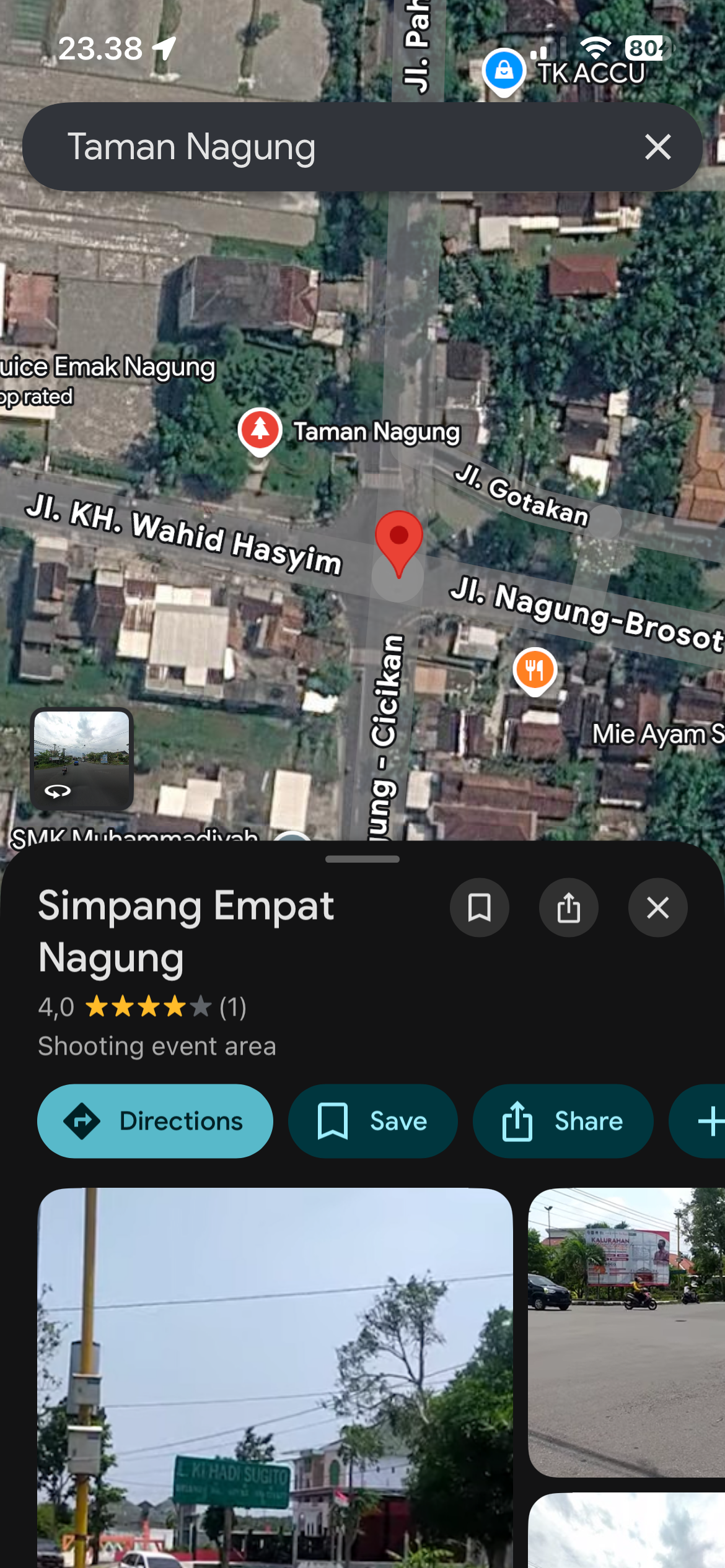Screen dimensions: 725x1568
Task: Open the photo with the Kalurahan billboard
Action: [626, 1332]
